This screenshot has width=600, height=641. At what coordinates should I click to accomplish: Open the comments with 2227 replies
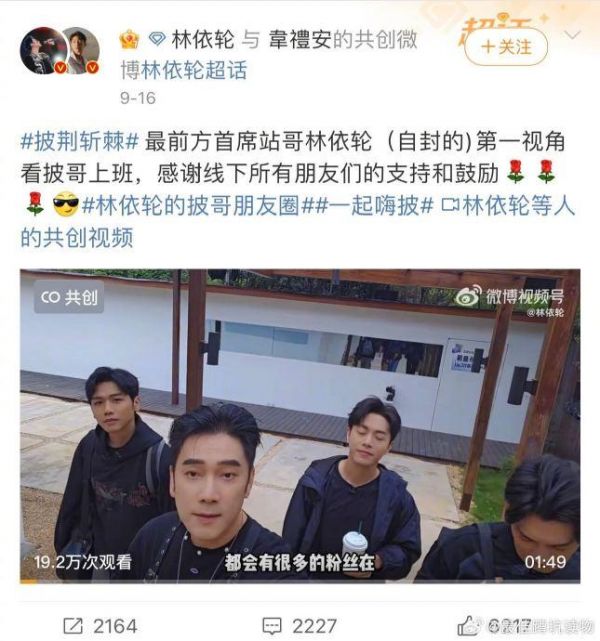click(x=299, y=626)
